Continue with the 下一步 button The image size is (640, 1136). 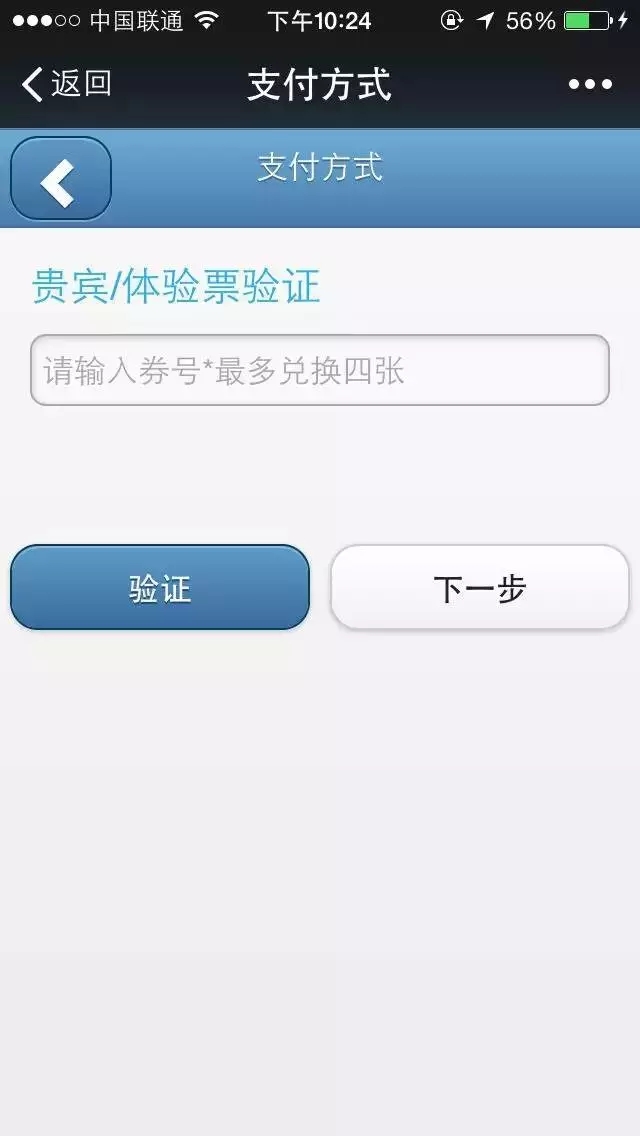[480, 588]
